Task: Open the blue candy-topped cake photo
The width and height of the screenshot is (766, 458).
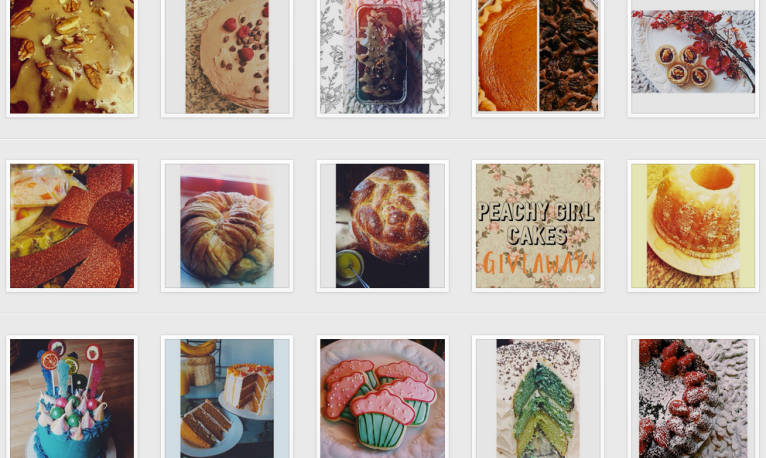Action: click(71, 398)
